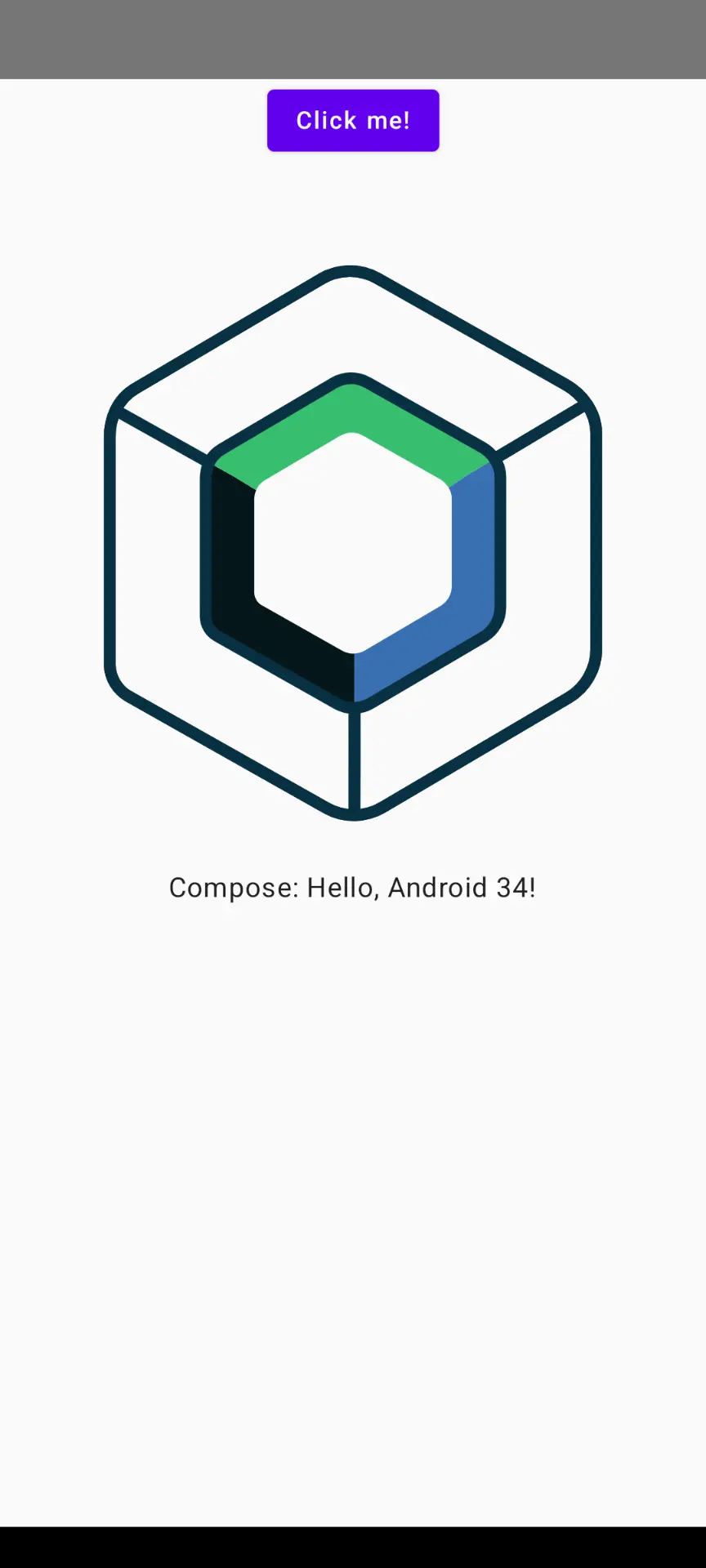
Task: Tap the Click me! button
Action: pos(353,121)
